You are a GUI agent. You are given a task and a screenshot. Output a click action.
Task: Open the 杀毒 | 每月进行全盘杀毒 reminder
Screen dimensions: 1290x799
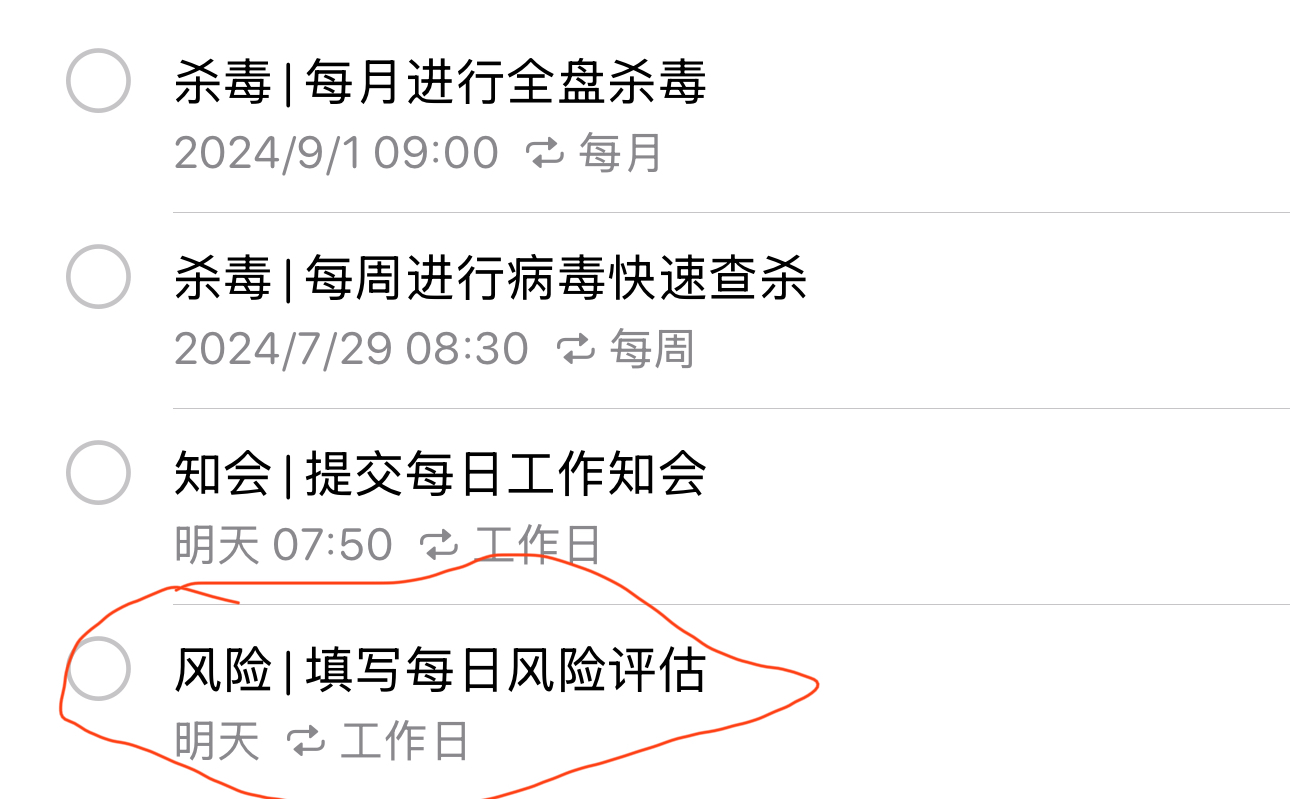[x=440, y=82]
